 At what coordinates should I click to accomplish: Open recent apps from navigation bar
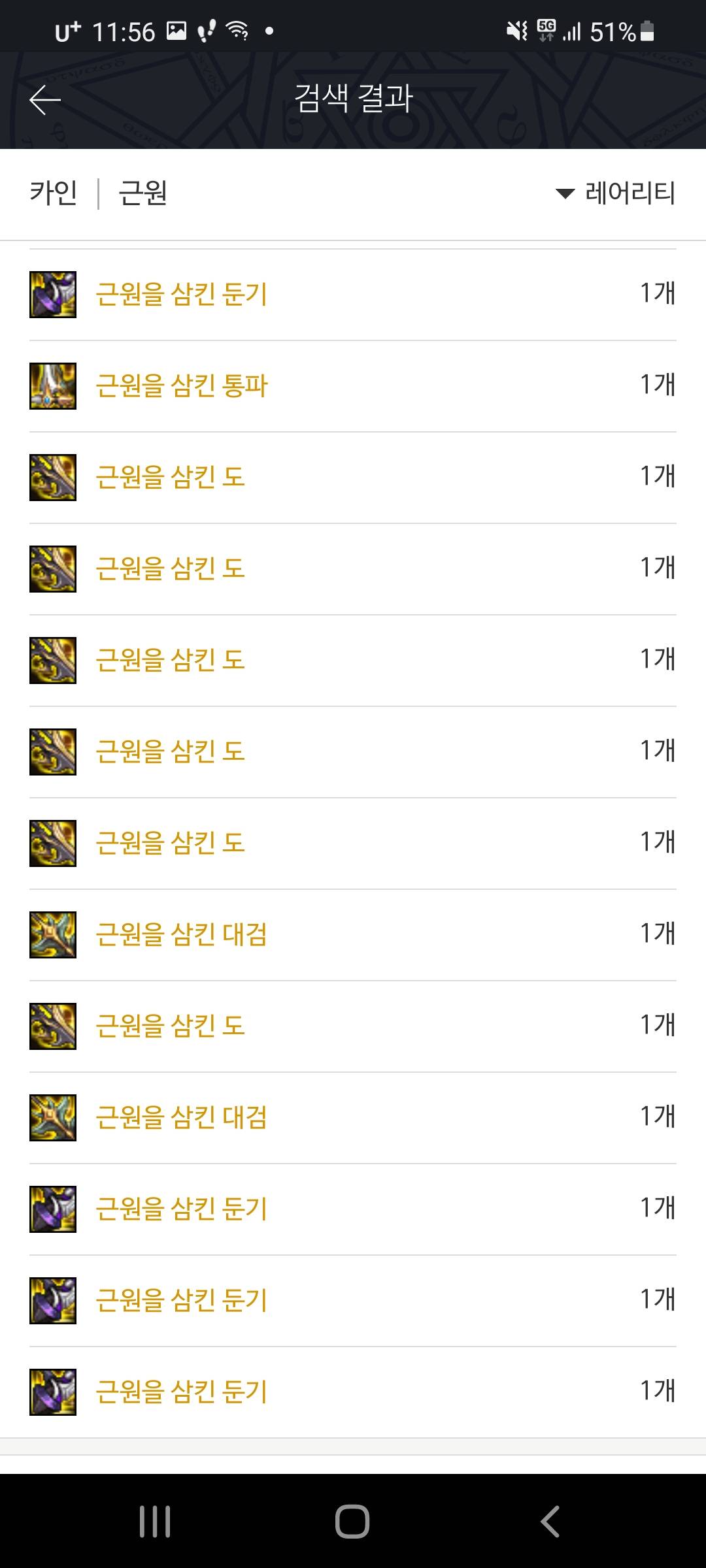pyautogui.click(x=155, y=1522)
